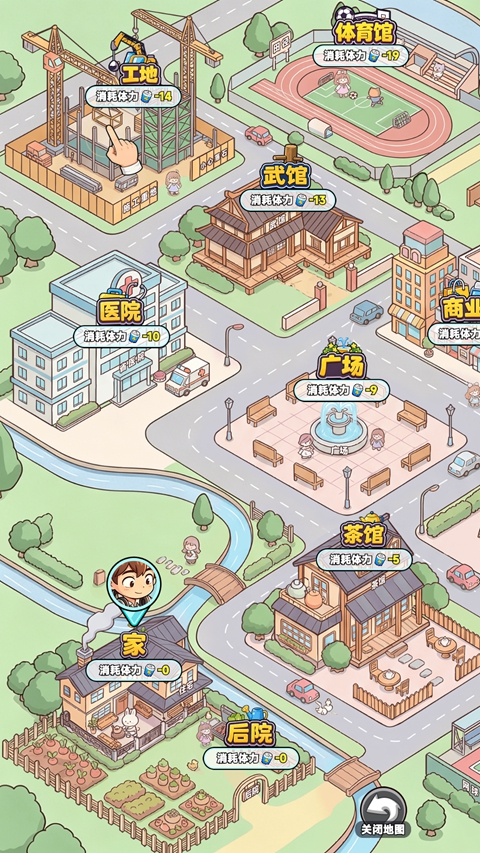Open the 后院 backyard
This screenshot has width=480, height=853.
click(249, 734)
